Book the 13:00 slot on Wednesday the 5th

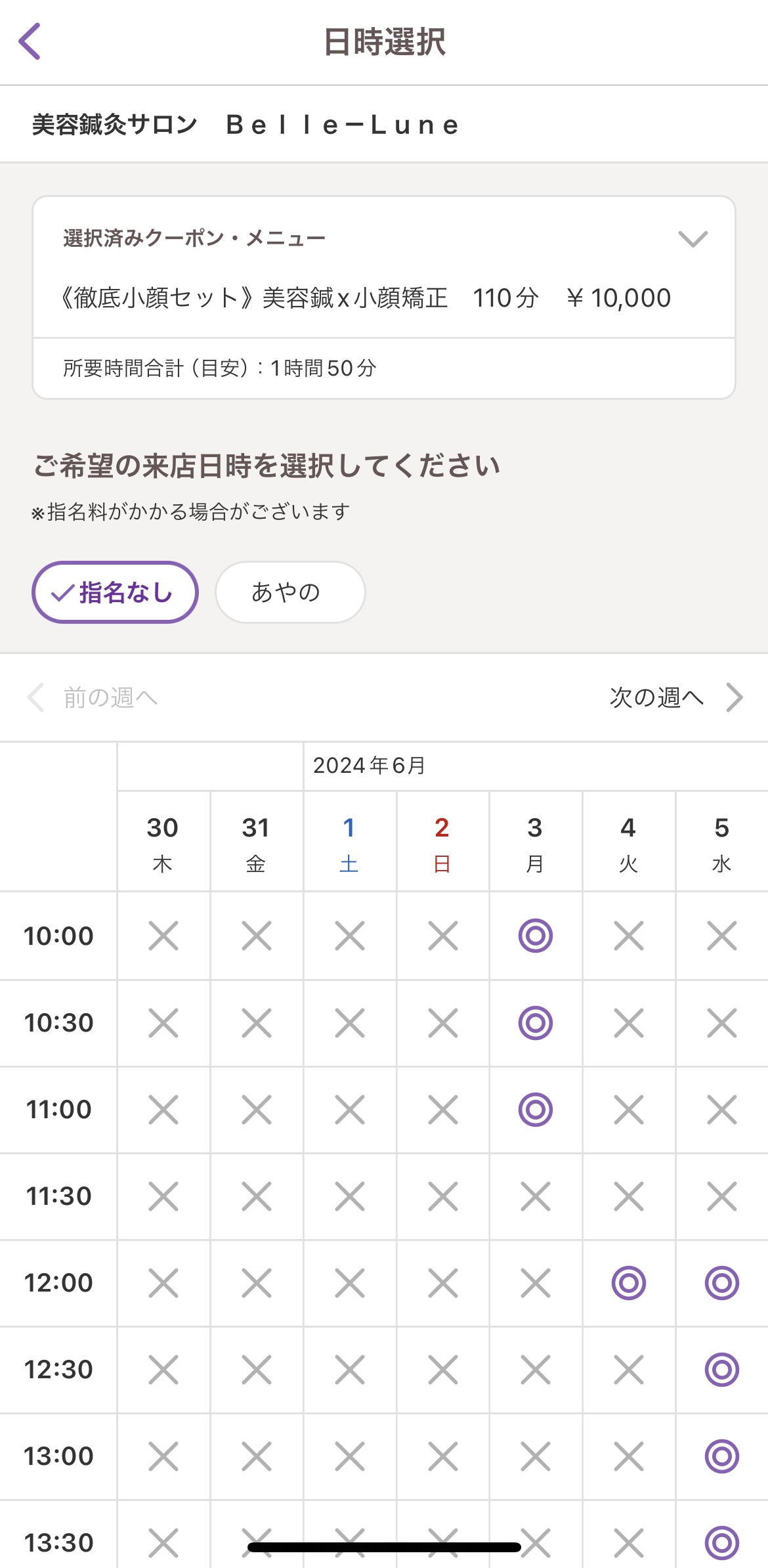click(722, 1456)
